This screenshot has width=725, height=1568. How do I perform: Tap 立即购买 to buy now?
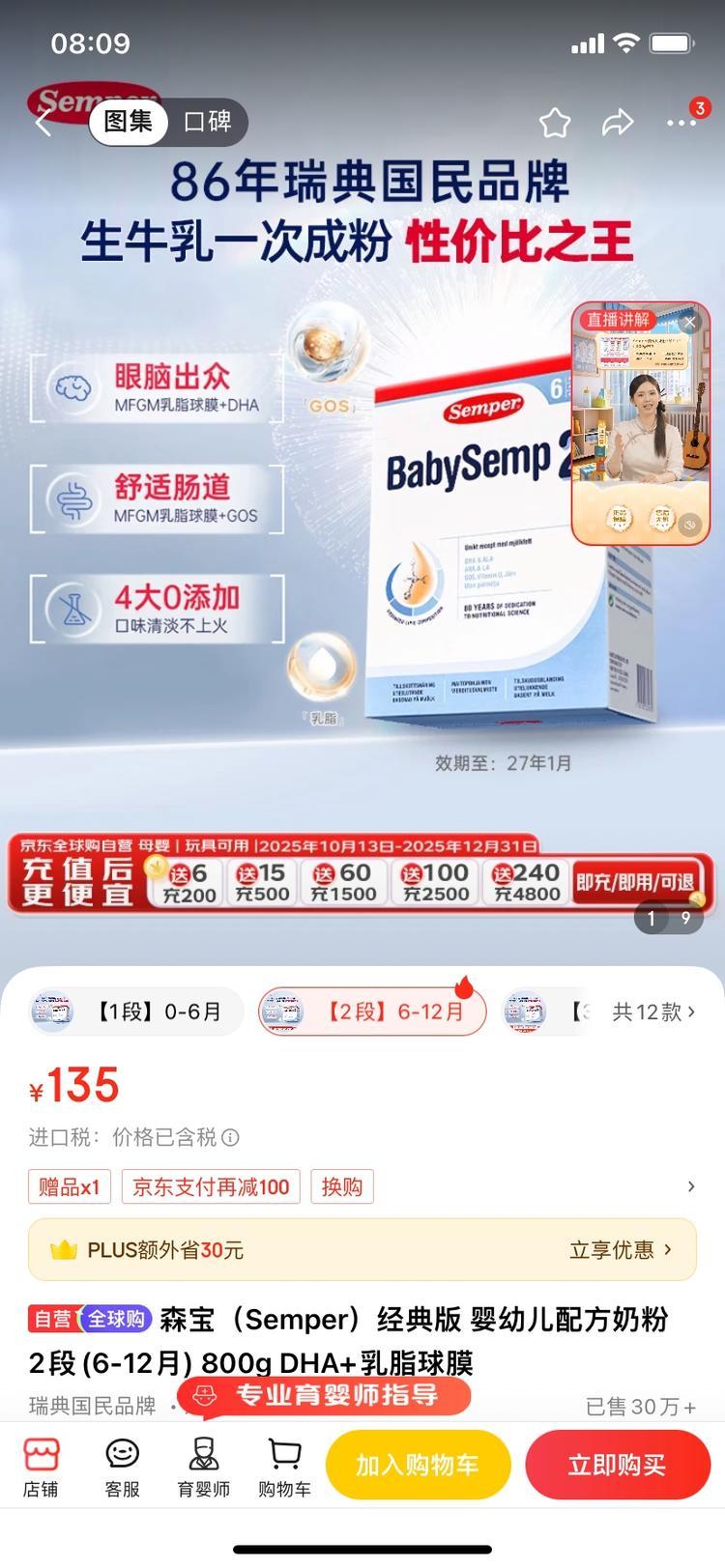(x=617, y=1465)
